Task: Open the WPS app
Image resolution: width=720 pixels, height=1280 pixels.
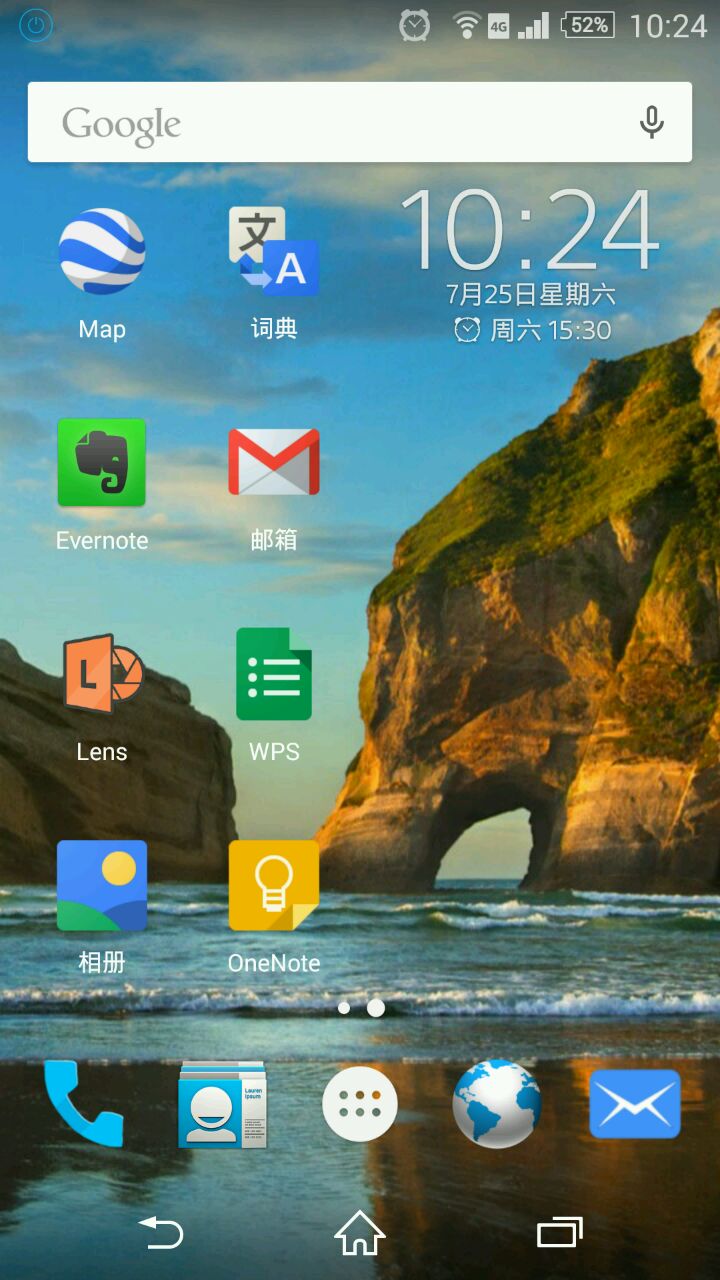Action: click(274, 674)
